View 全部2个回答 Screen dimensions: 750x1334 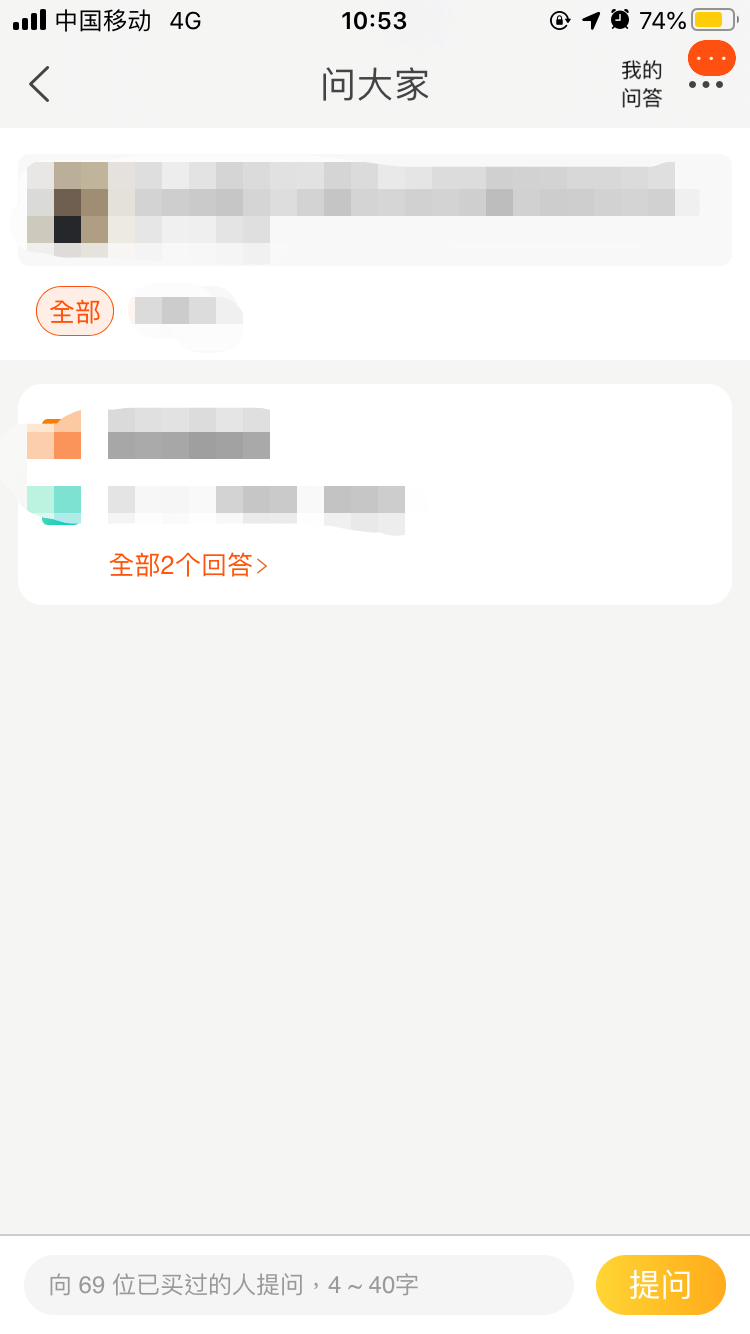pos(188,565)
